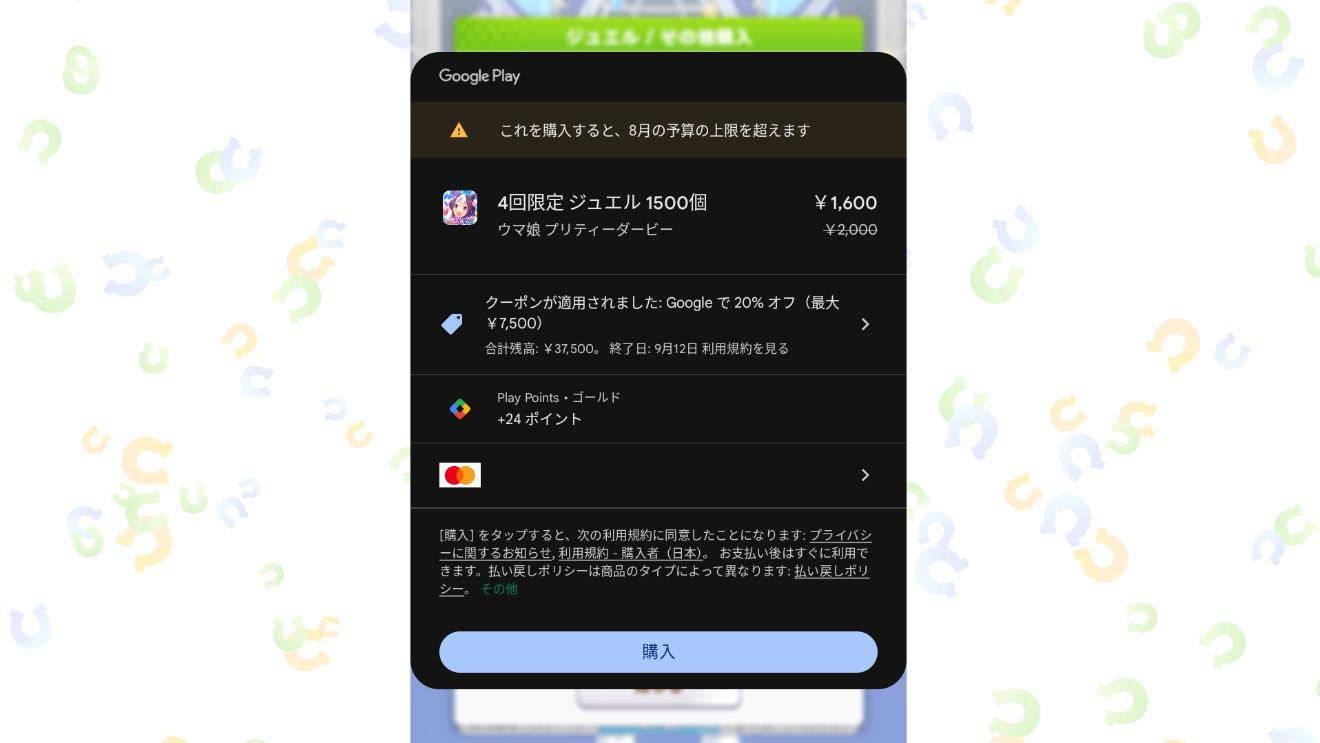Change the Mastercard payment method
1320x743 pixels.
tap(658, 475)
